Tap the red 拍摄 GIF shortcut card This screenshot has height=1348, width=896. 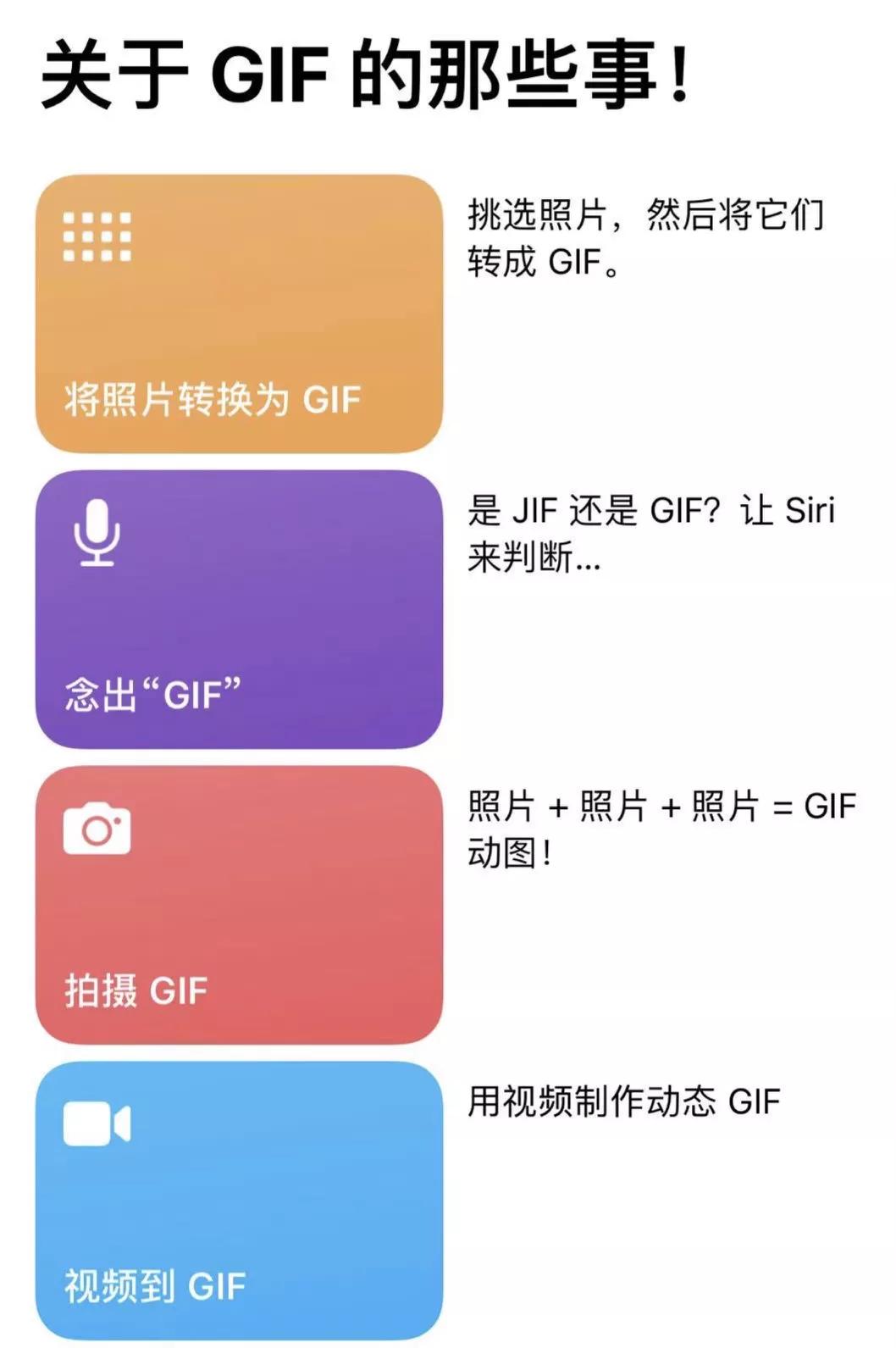tap(239, 905)
